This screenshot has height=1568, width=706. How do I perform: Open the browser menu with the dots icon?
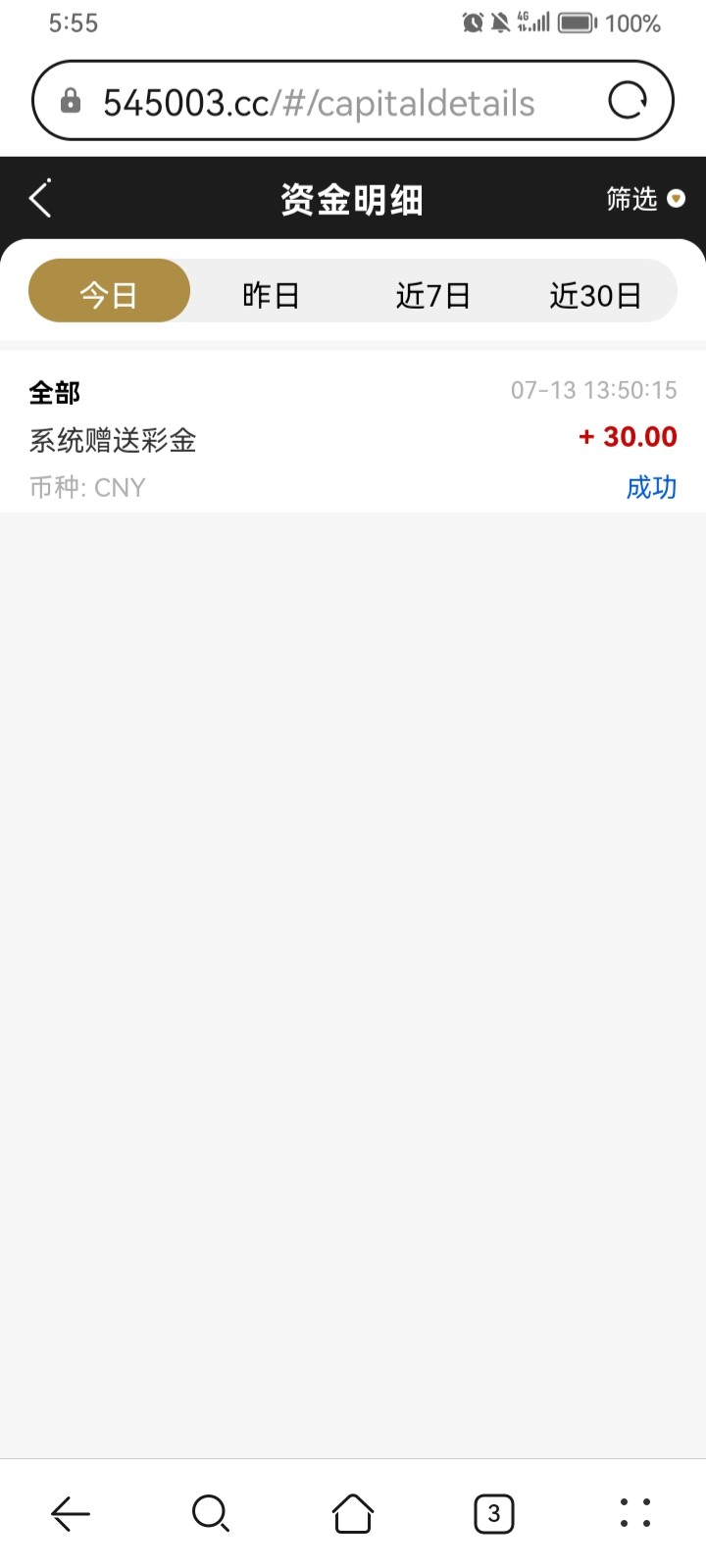tap(634, 1512)
